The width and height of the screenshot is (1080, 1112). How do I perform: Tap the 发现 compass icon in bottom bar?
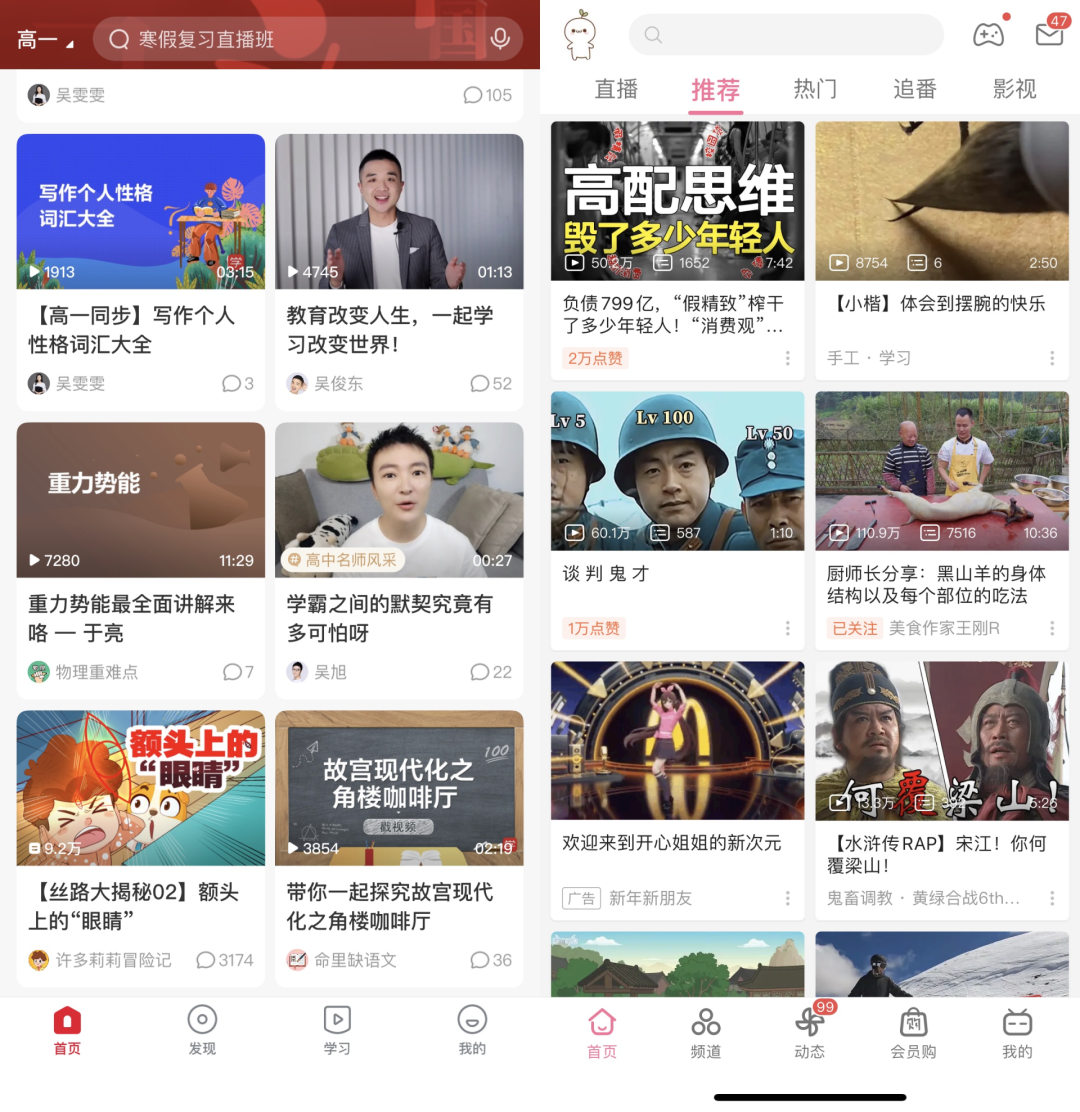pyautogui.click(x=202, y=1030)
